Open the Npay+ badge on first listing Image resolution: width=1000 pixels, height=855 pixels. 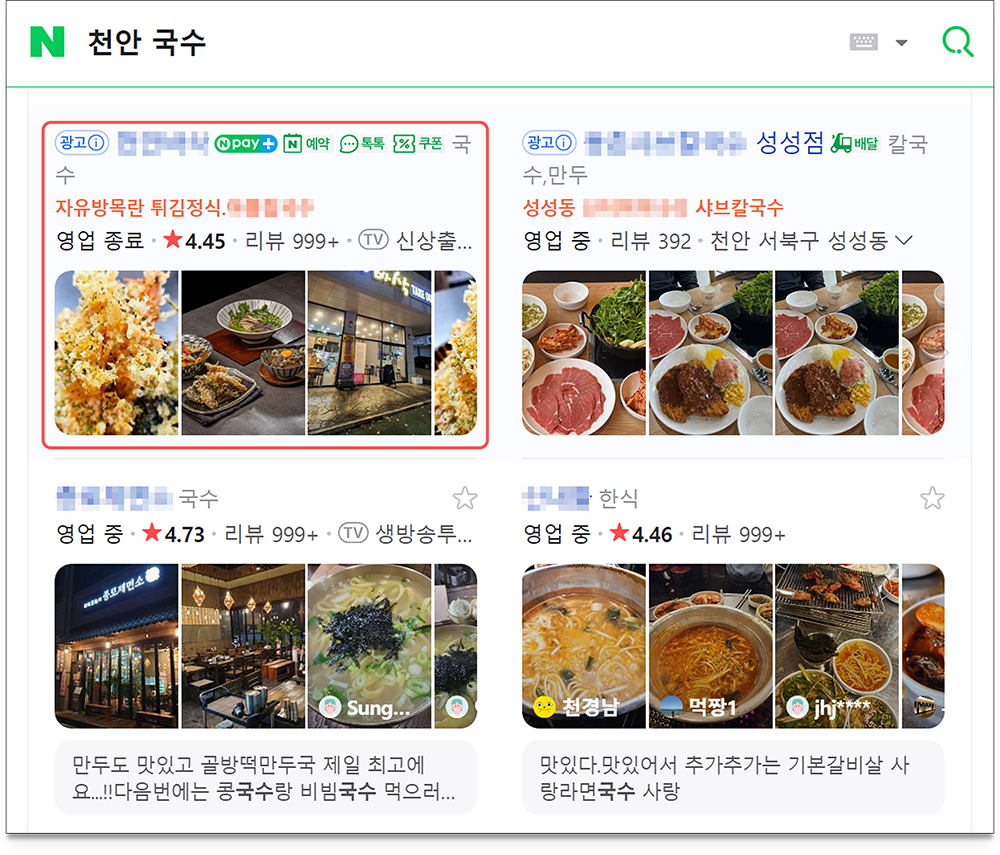(246, 144)
